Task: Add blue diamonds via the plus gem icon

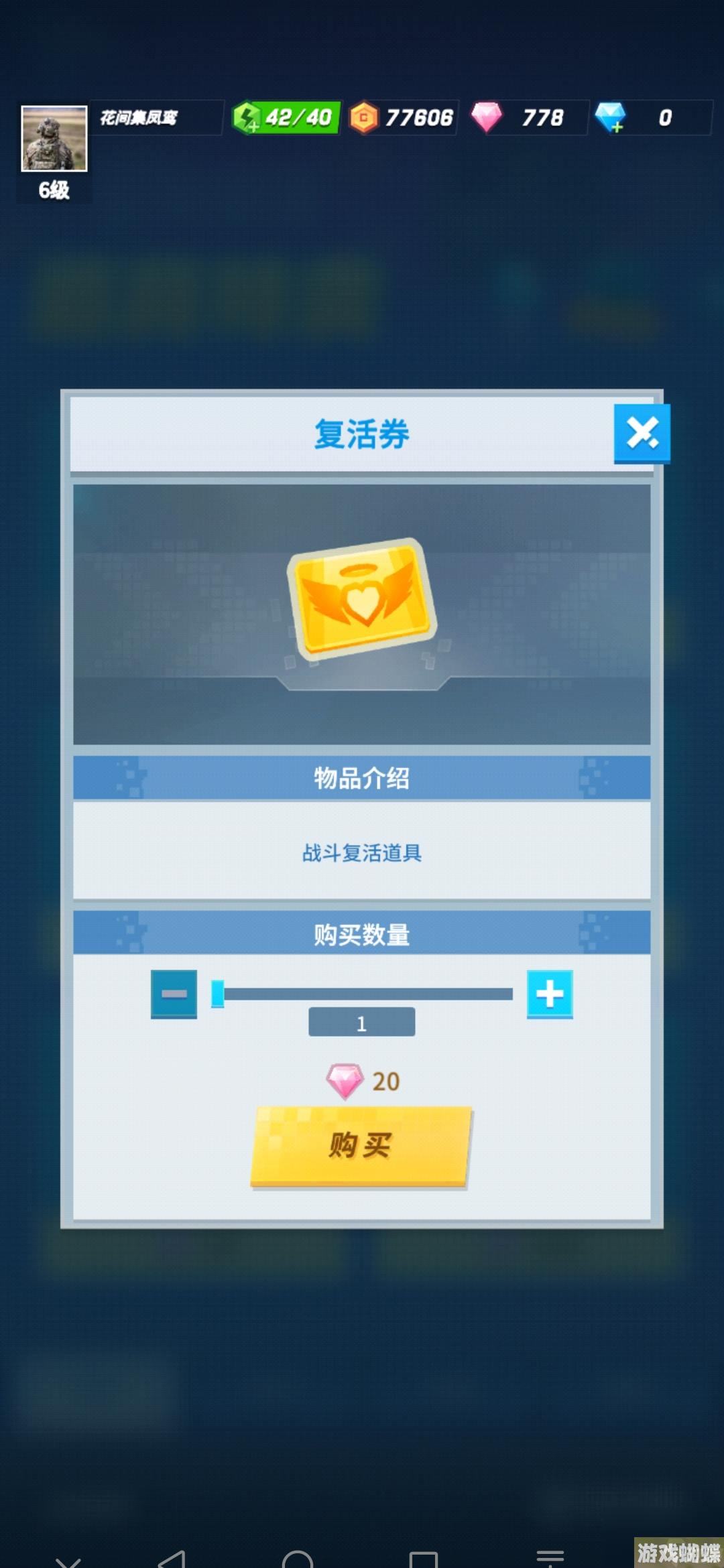Action: point(610,118)
